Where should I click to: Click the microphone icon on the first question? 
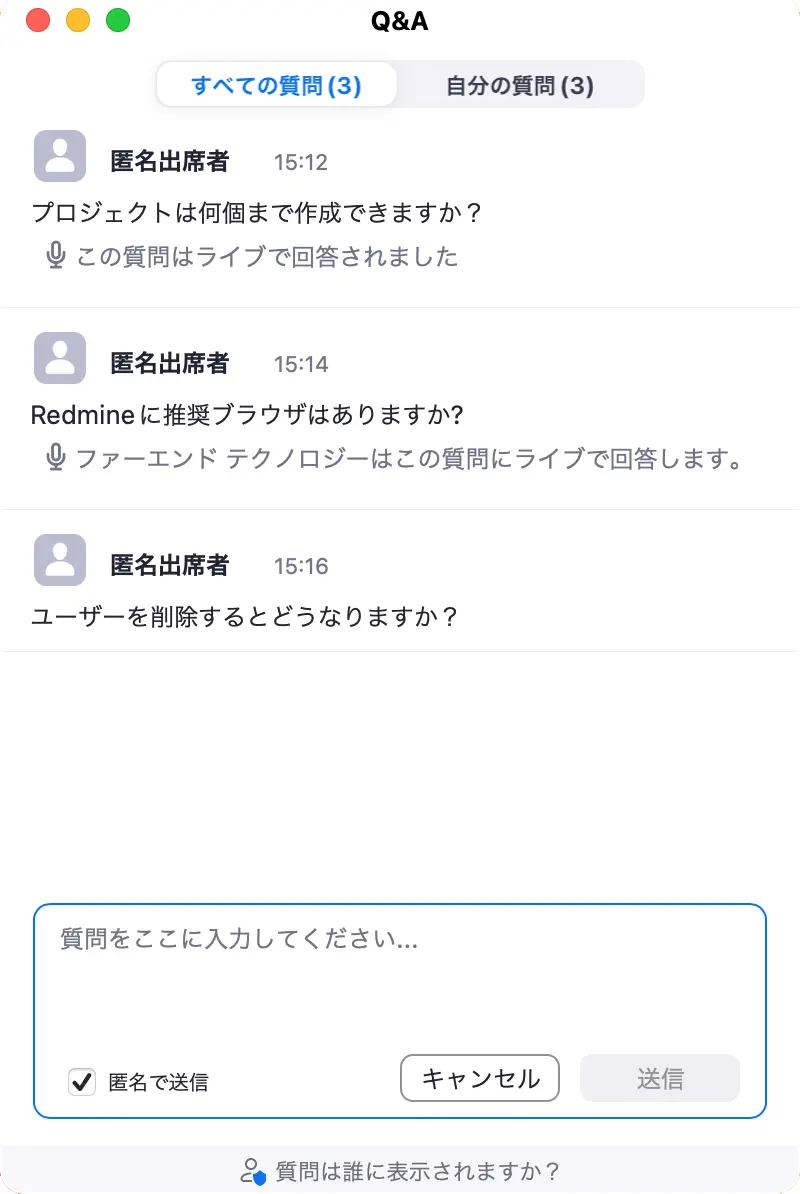pos(57,257)
